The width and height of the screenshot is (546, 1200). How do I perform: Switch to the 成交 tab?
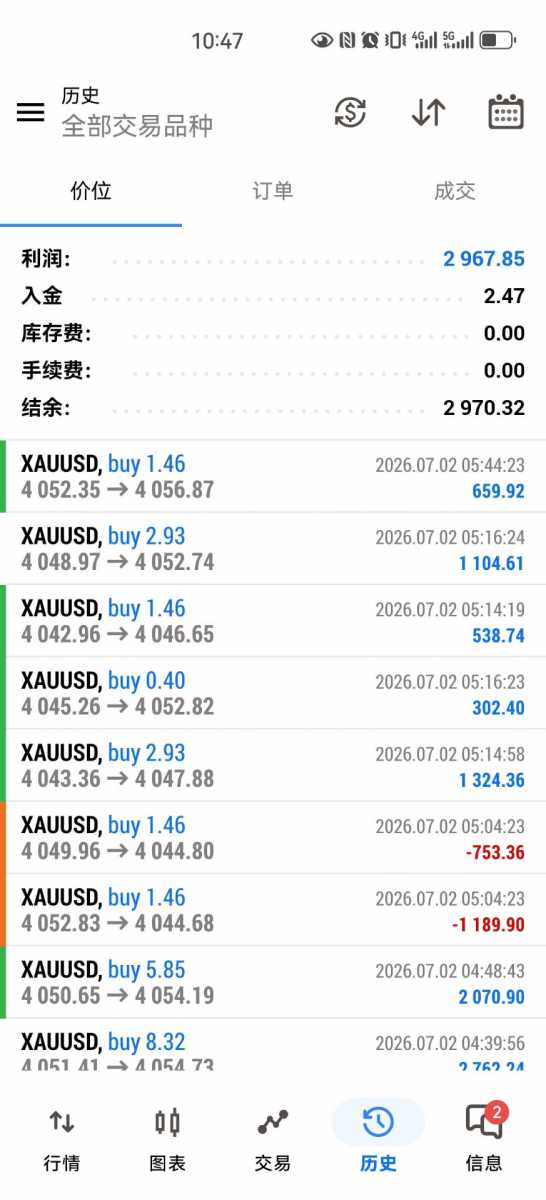(455, 191)
